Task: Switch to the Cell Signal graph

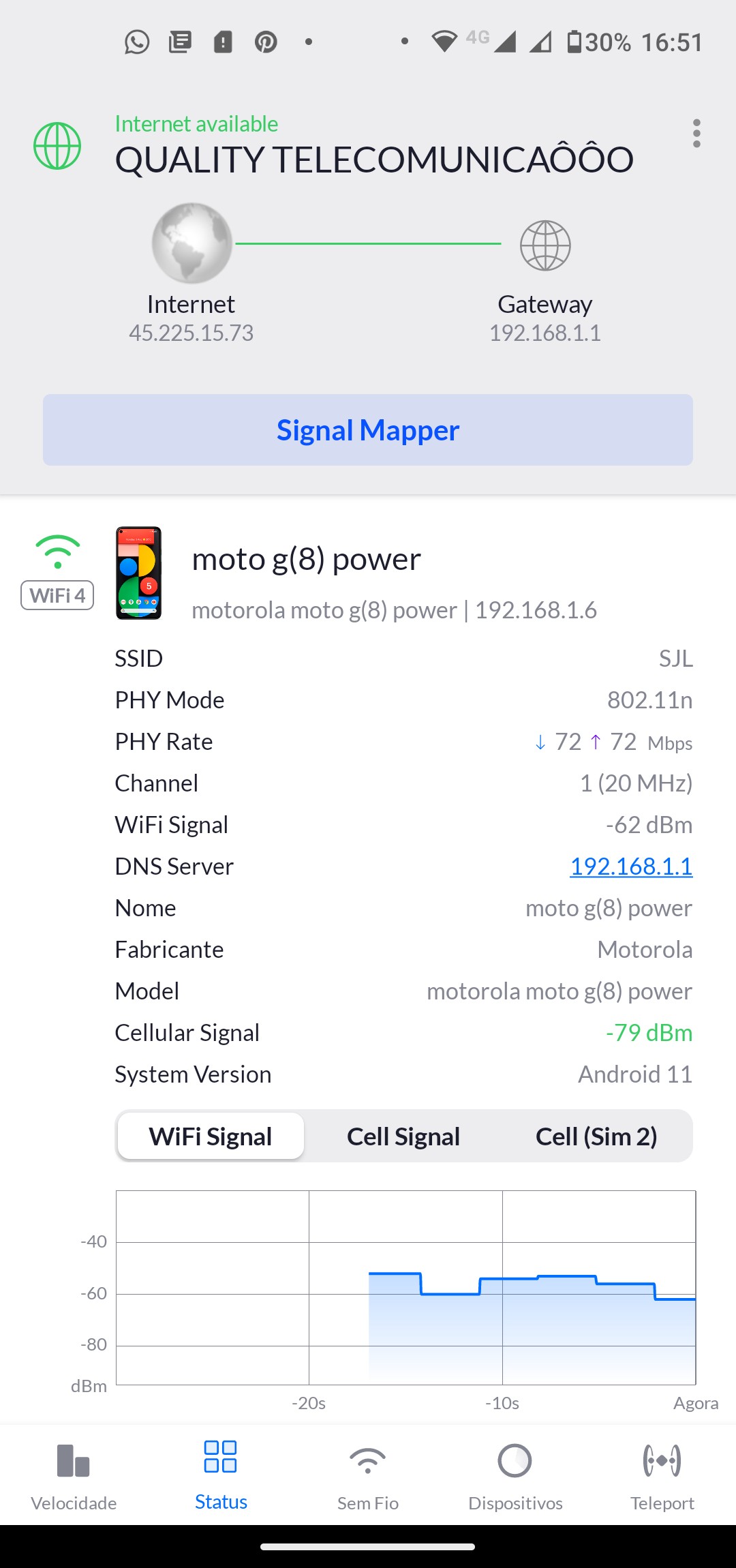Action: [403, 1136]
